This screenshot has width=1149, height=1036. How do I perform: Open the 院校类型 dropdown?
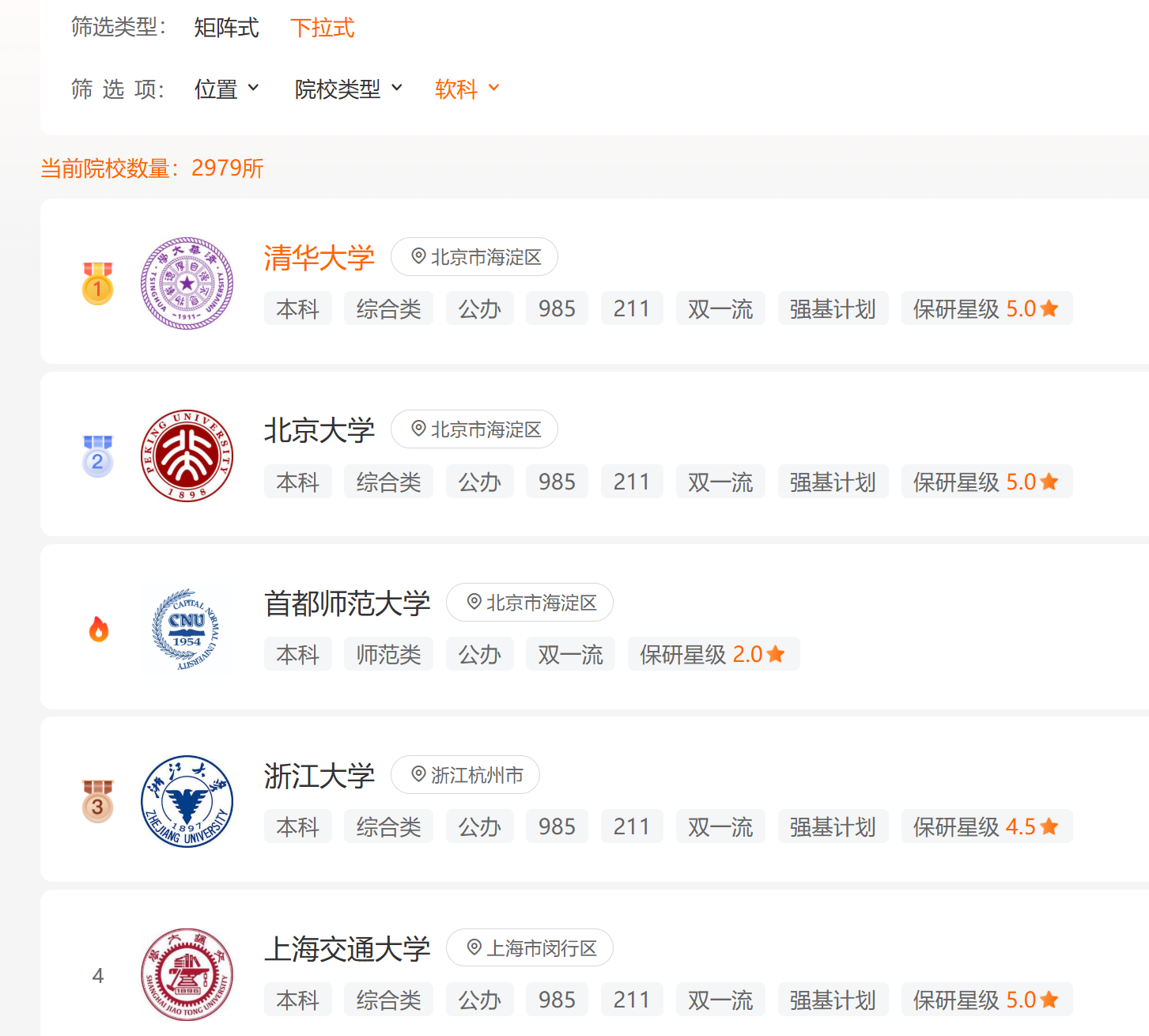coord(348,89)
